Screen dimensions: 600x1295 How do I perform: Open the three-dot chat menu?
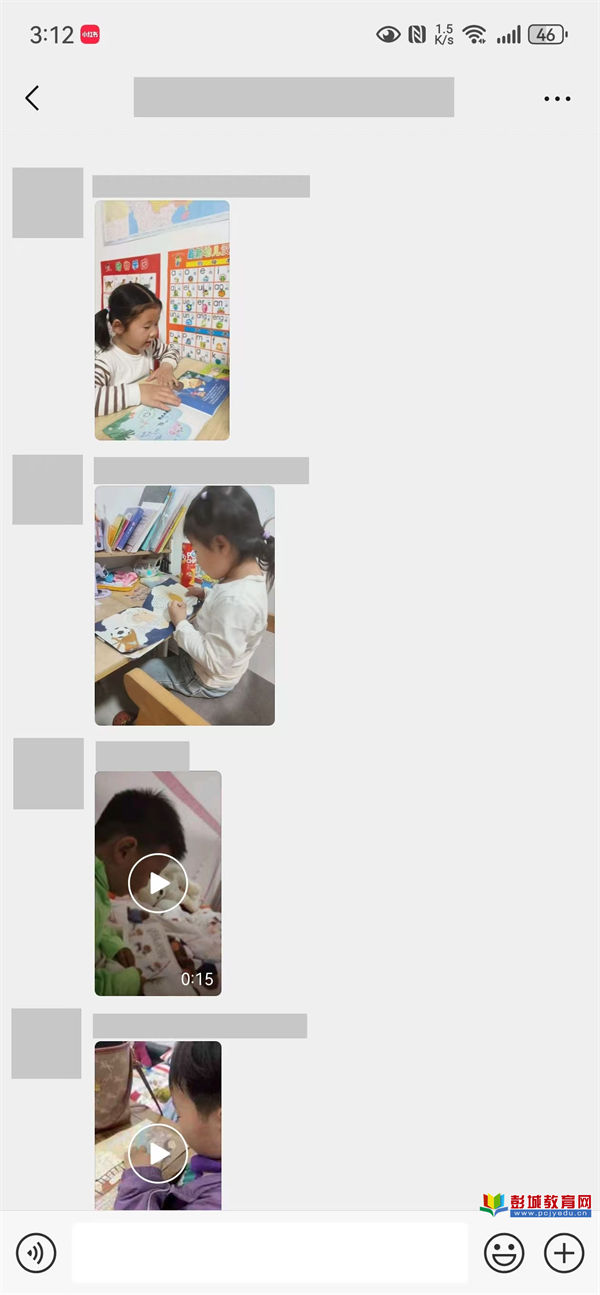(557, 98)
